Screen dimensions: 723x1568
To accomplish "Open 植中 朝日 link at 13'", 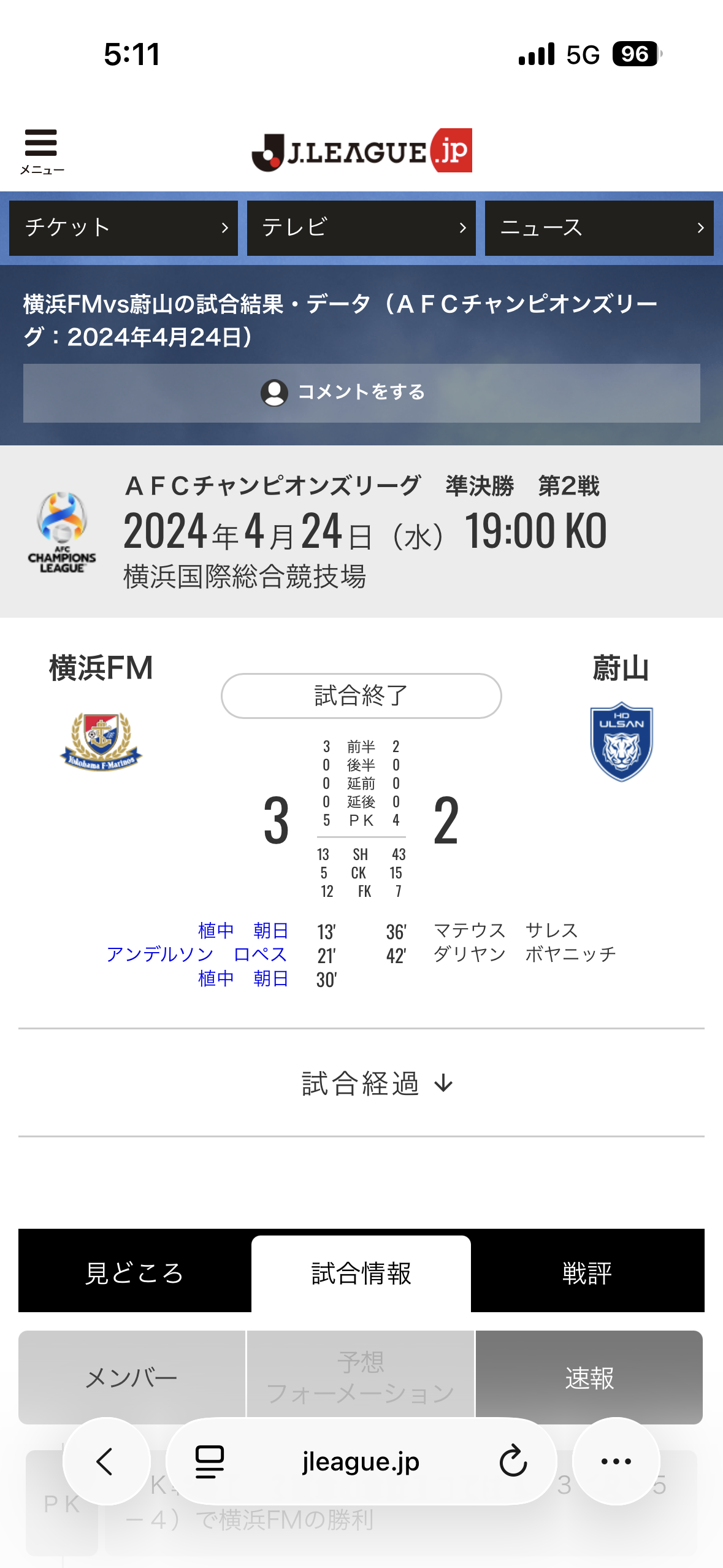I will point(243,931).
